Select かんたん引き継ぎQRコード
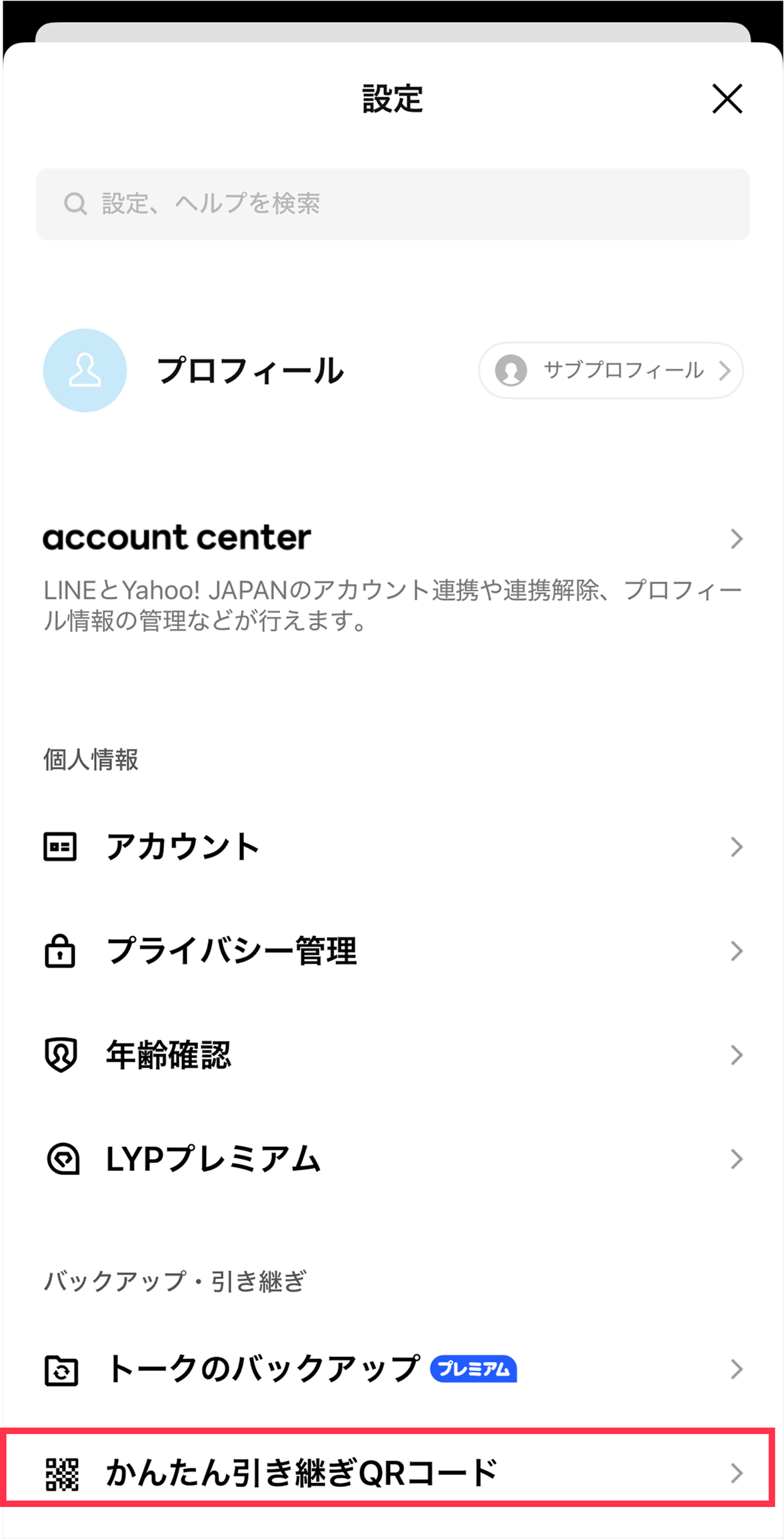Viewport: 784px width, 1539px height. [388, 1474]
